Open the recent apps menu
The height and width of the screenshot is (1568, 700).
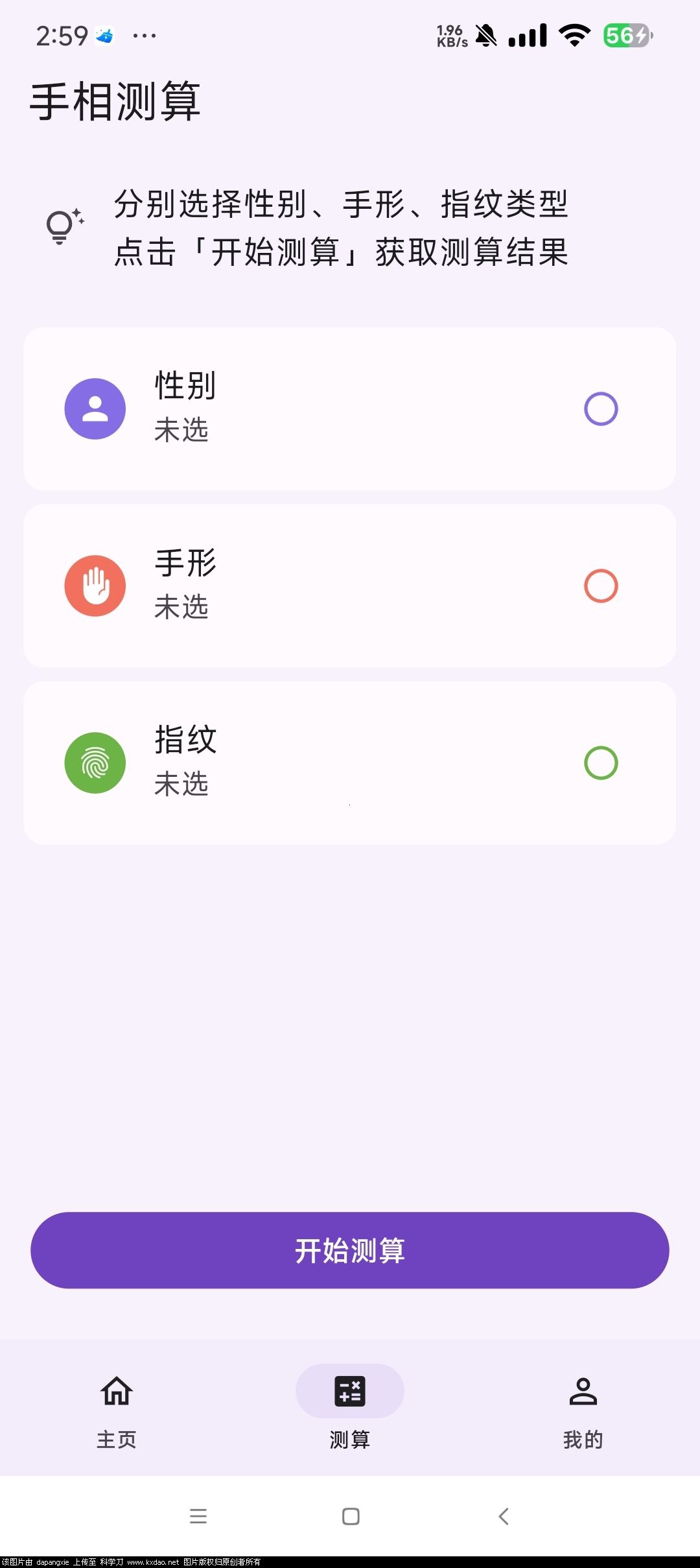[198, 1516]
